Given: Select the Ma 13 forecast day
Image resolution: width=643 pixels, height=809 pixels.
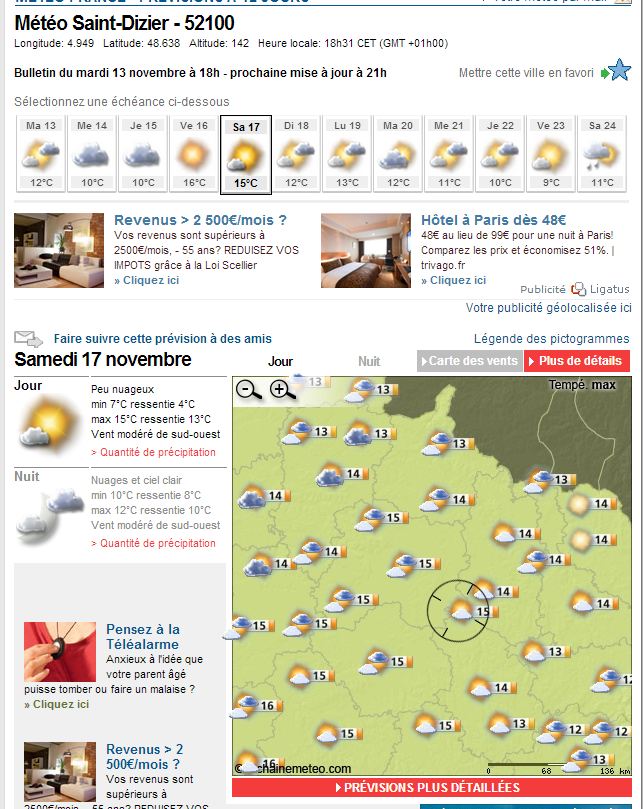Looking at the screenshot, I should tap(41, 154).
